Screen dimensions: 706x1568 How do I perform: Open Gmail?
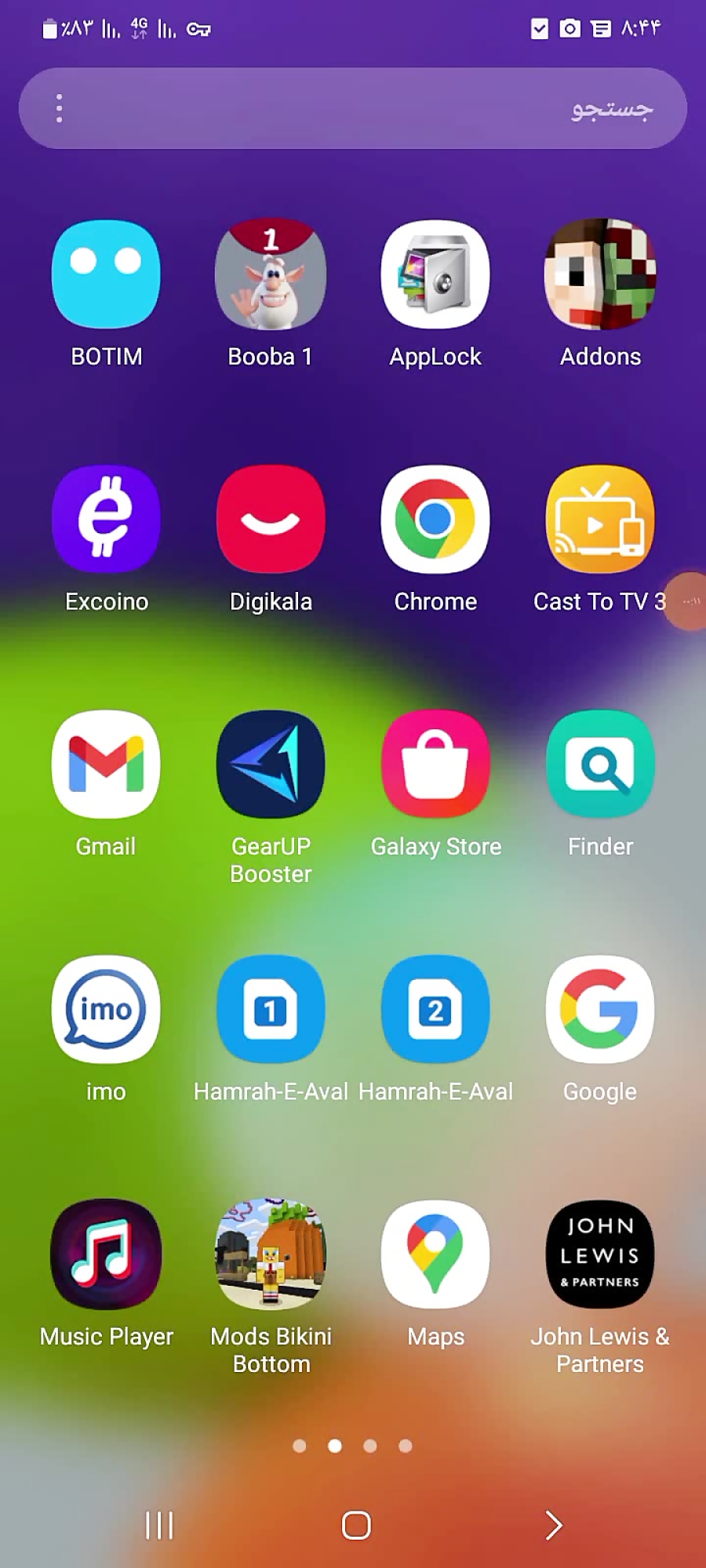click(x=106, y=764)
